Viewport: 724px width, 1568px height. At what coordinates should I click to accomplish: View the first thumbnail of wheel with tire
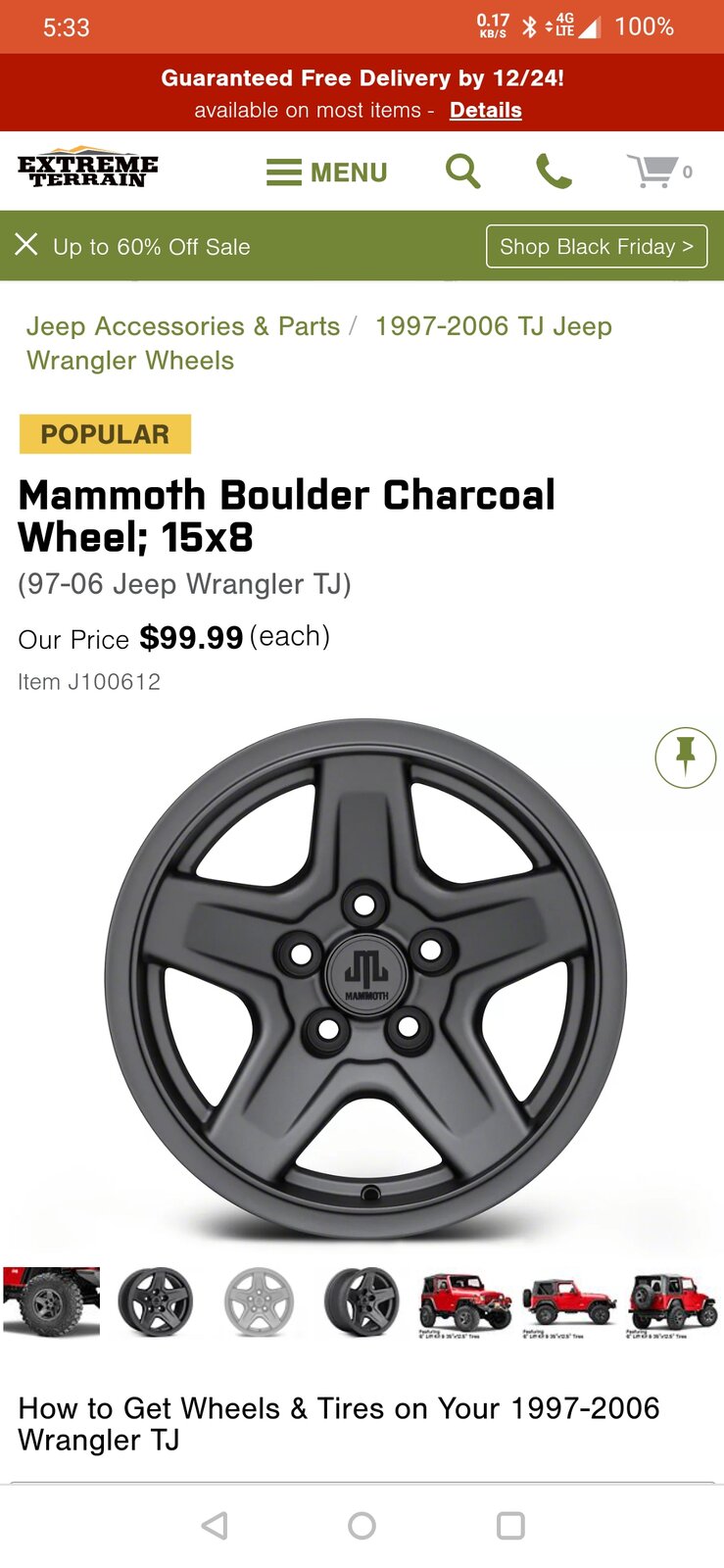(52, 1301)
